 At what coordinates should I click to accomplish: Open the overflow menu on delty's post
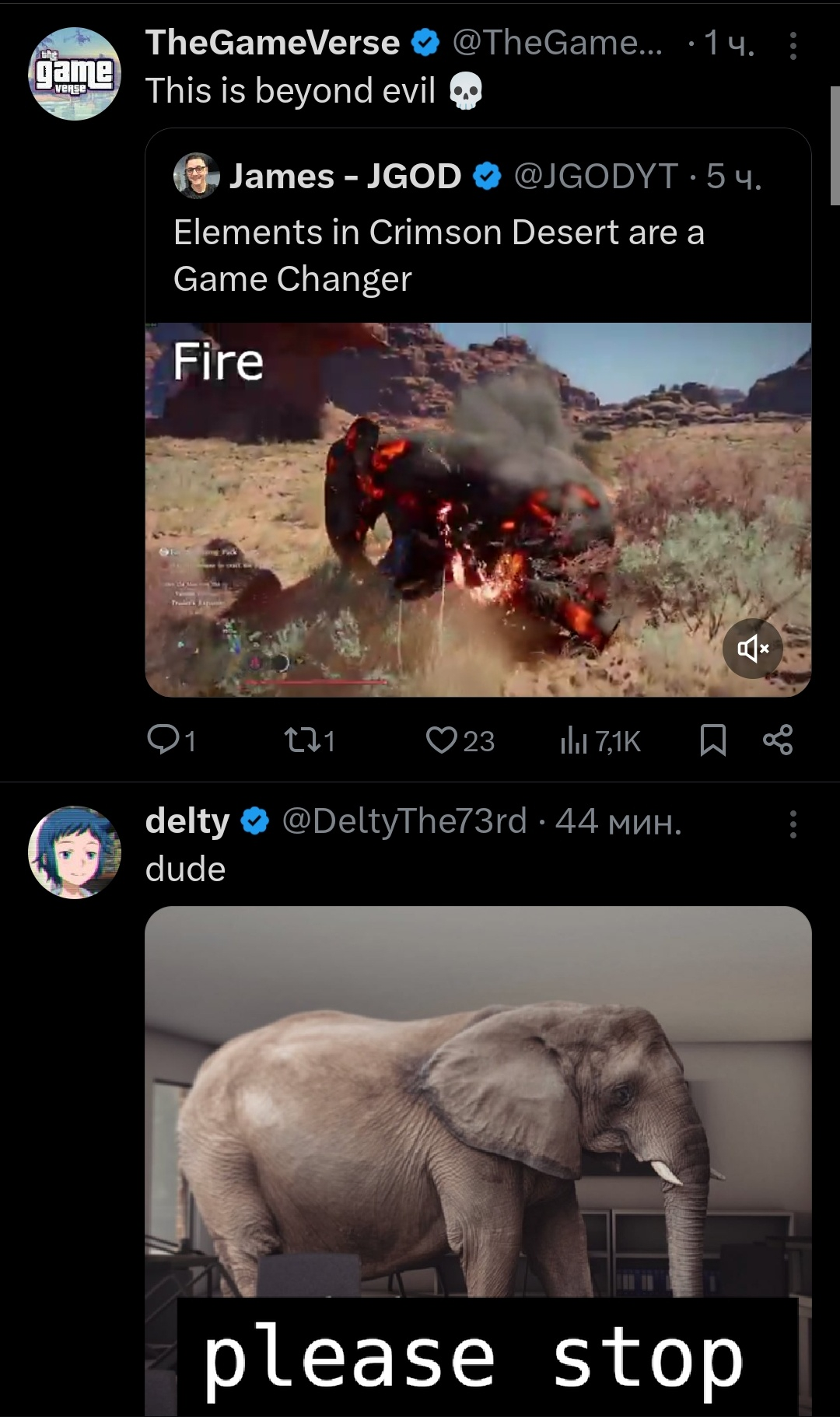pyautogui.click(x=793, y=824)
